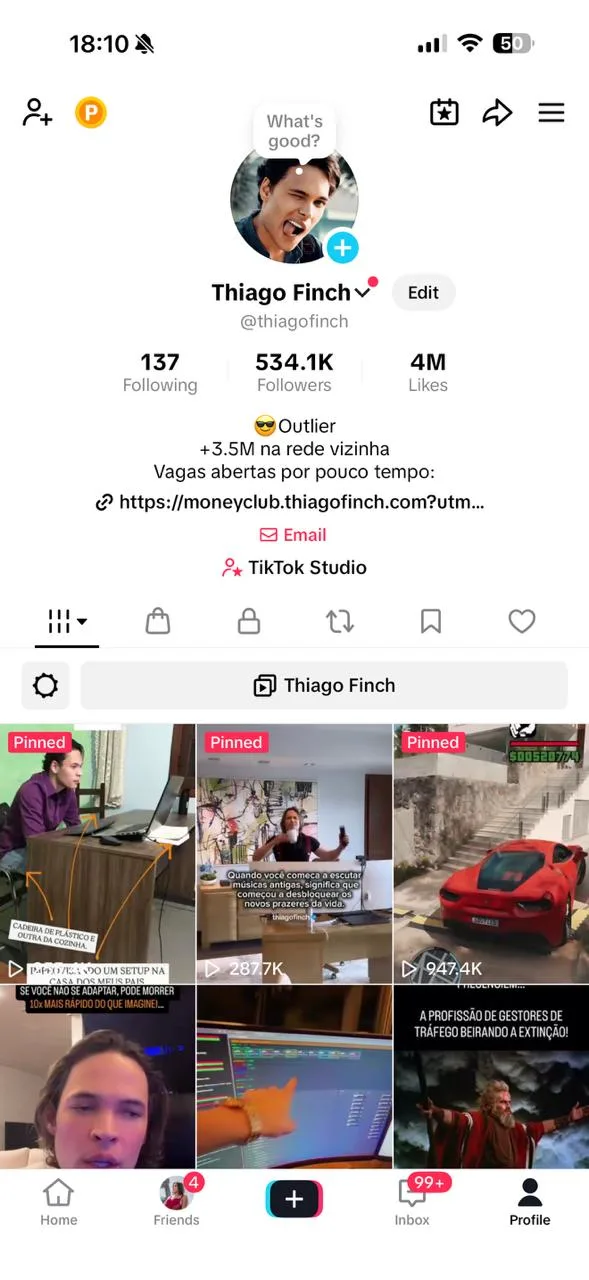The image size is (589, 1280).
Task: Open the calendar star icon
Action: pyautogui.click(x=444, y=112)
